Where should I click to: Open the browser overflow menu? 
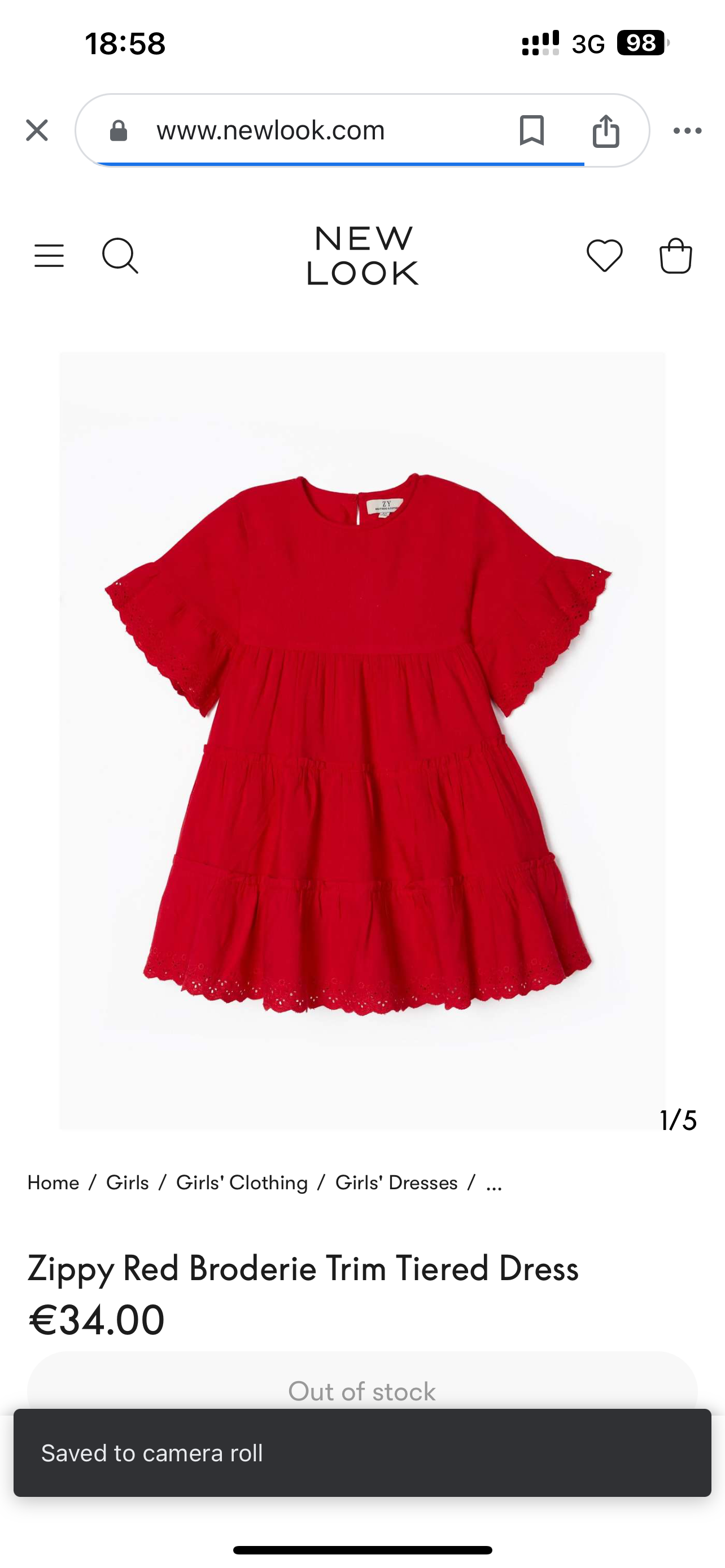(x=687, y=130)
